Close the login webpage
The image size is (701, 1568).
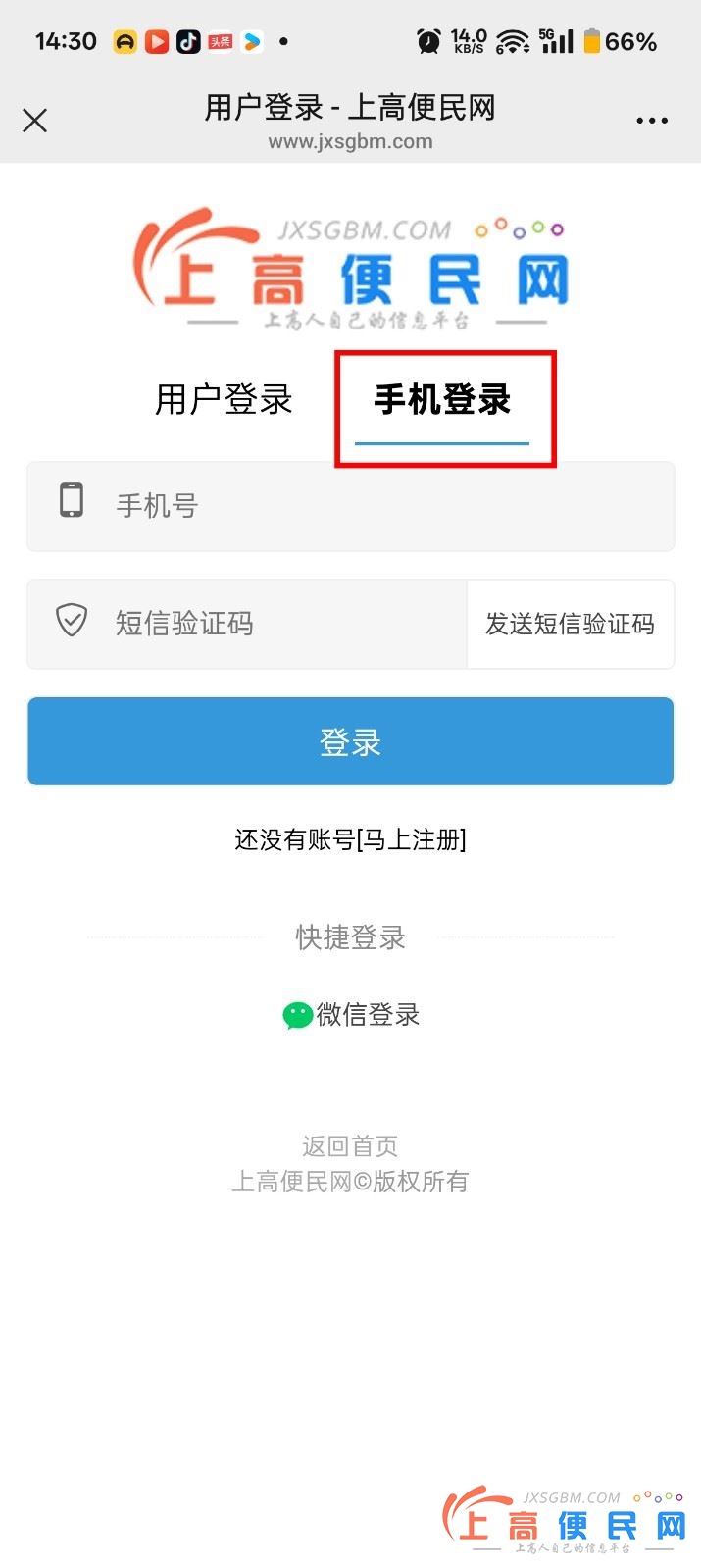click(35, 121)
